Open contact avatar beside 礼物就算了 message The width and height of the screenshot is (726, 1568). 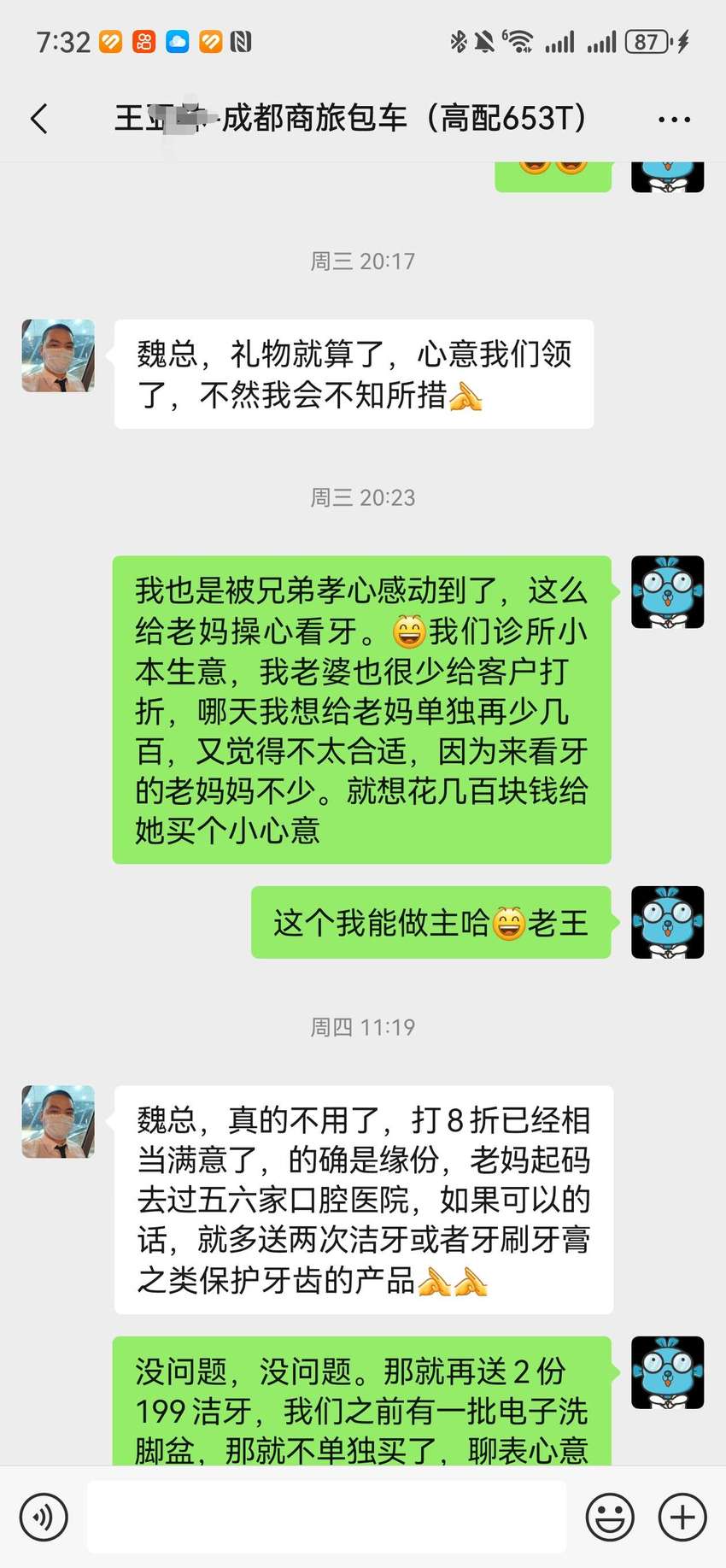pyautogui.click(x=58, y=355)
